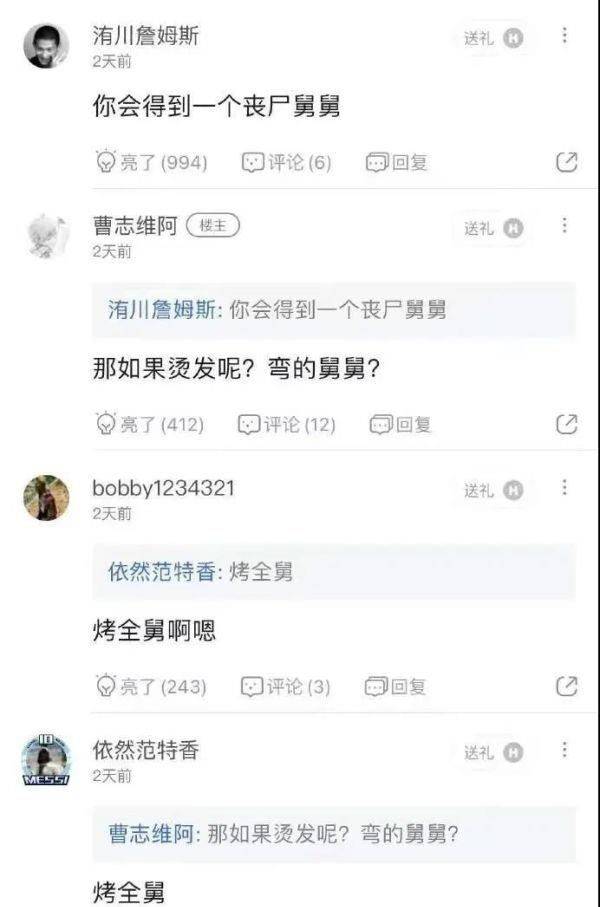Open overflow menu on bobby1234321's comment

tap(564, 488)
